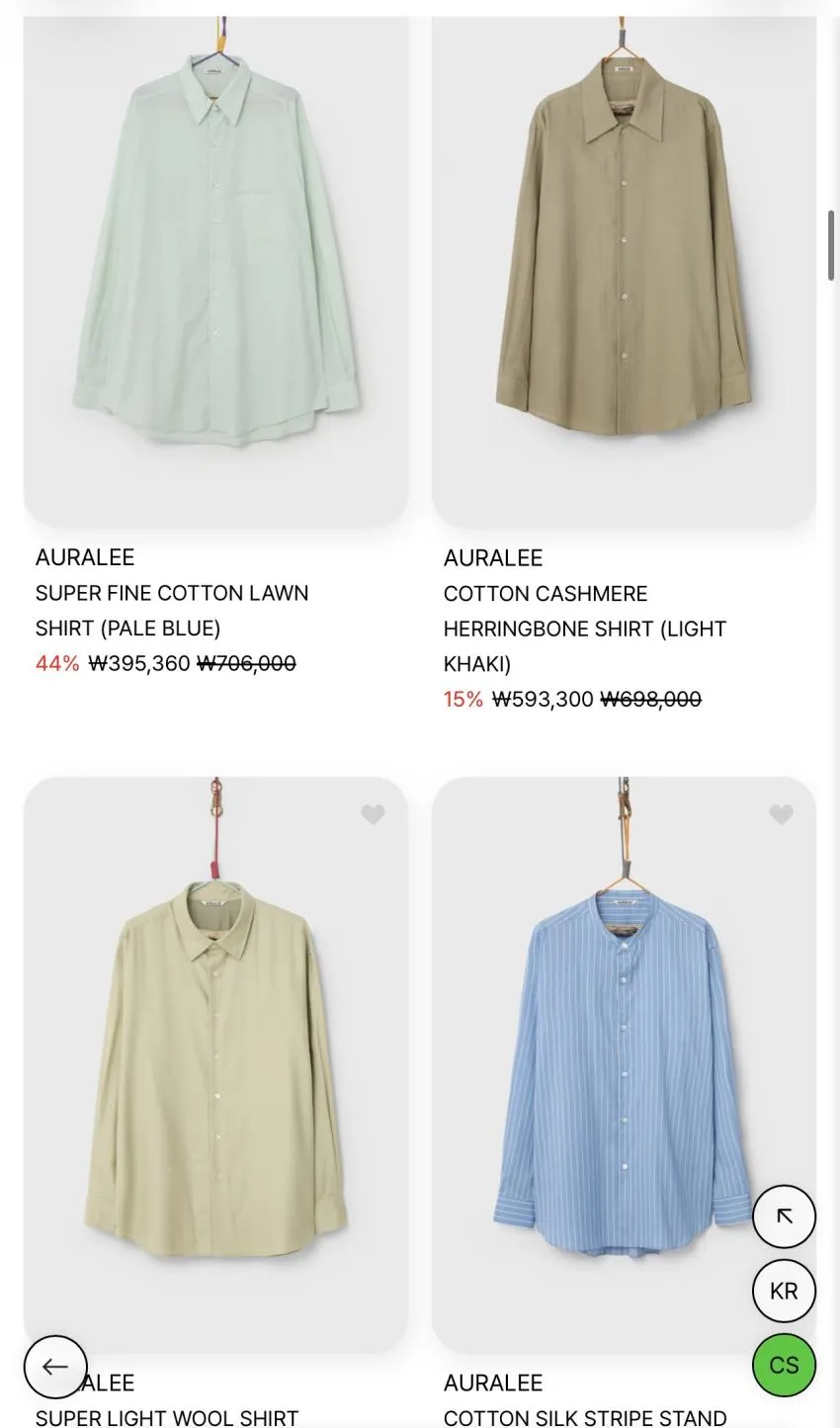Favorite the Super Light Wool Shirt with heart

[373, 815]
